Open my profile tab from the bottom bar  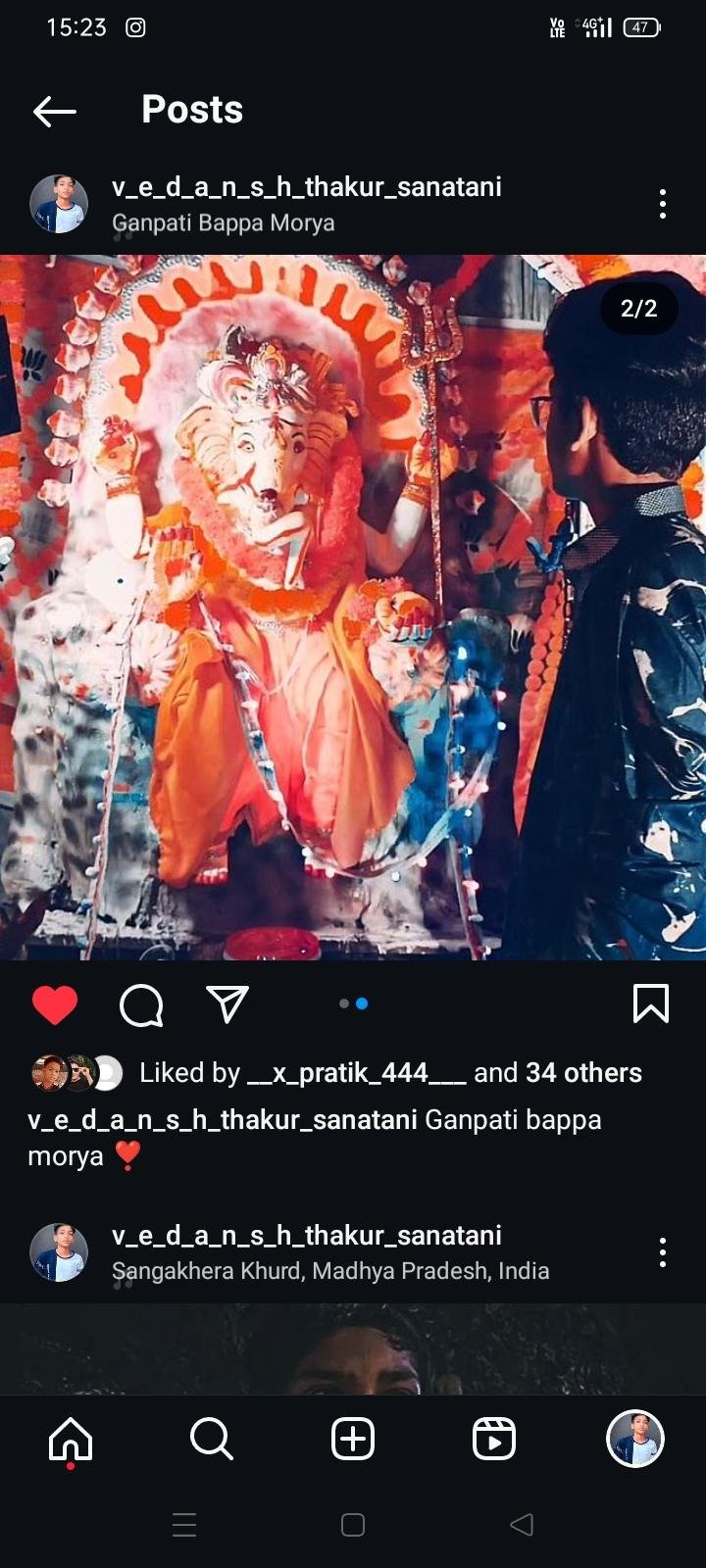[x=635, y=1440]
